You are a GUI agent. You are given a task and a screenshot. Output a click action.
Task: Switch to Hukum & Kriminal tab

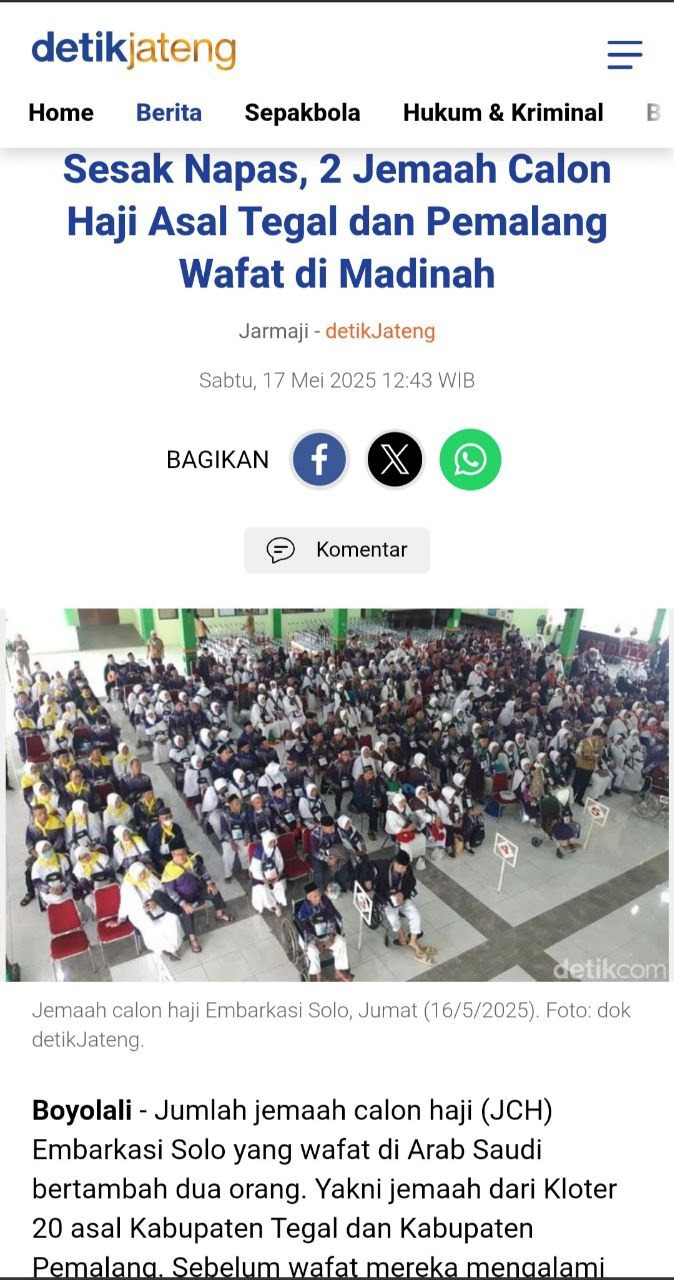[x=503, y=113]
